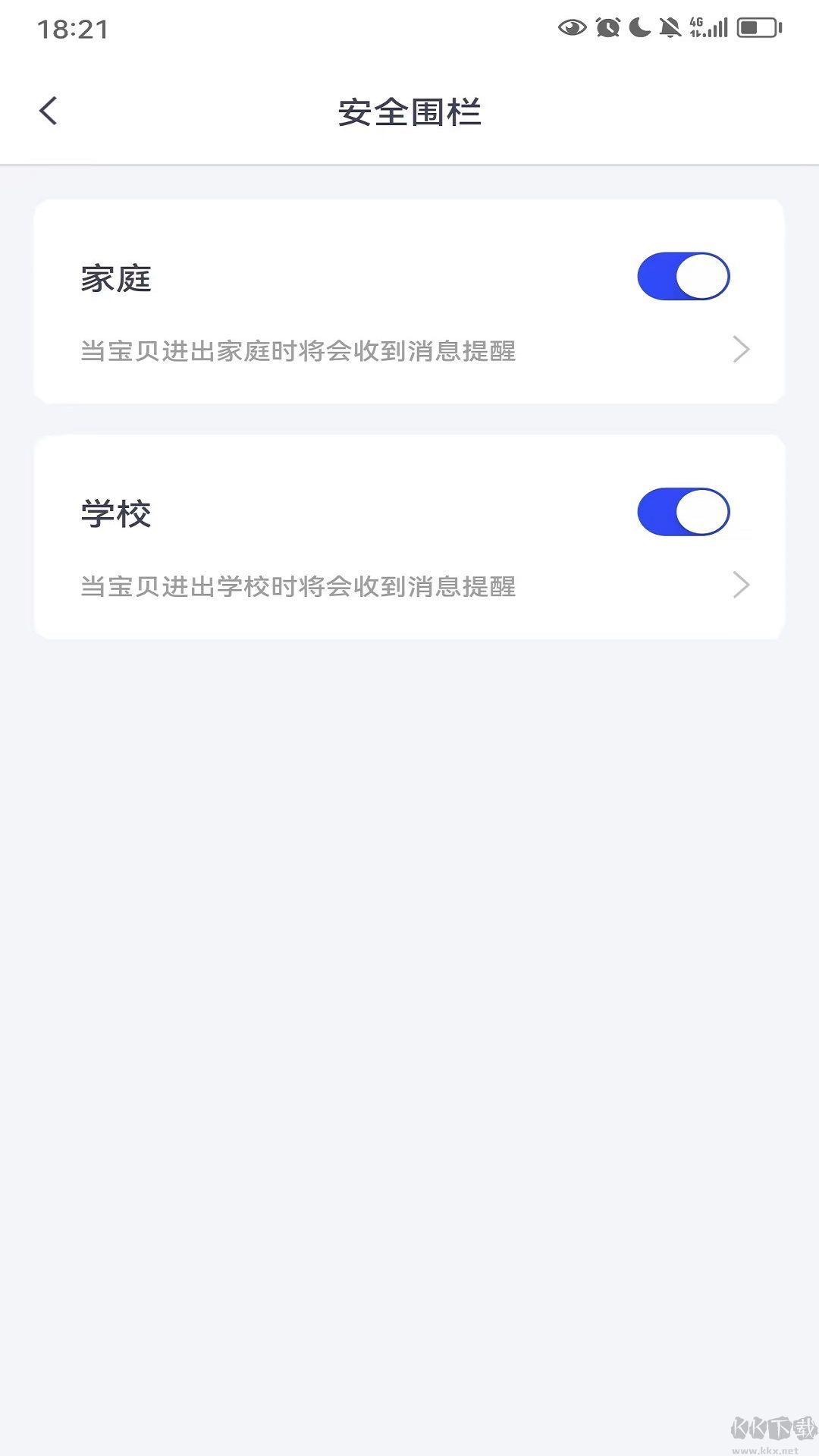Disable the 家庭 fence alert switch
819x1456 pixels.
pos(682,276)
